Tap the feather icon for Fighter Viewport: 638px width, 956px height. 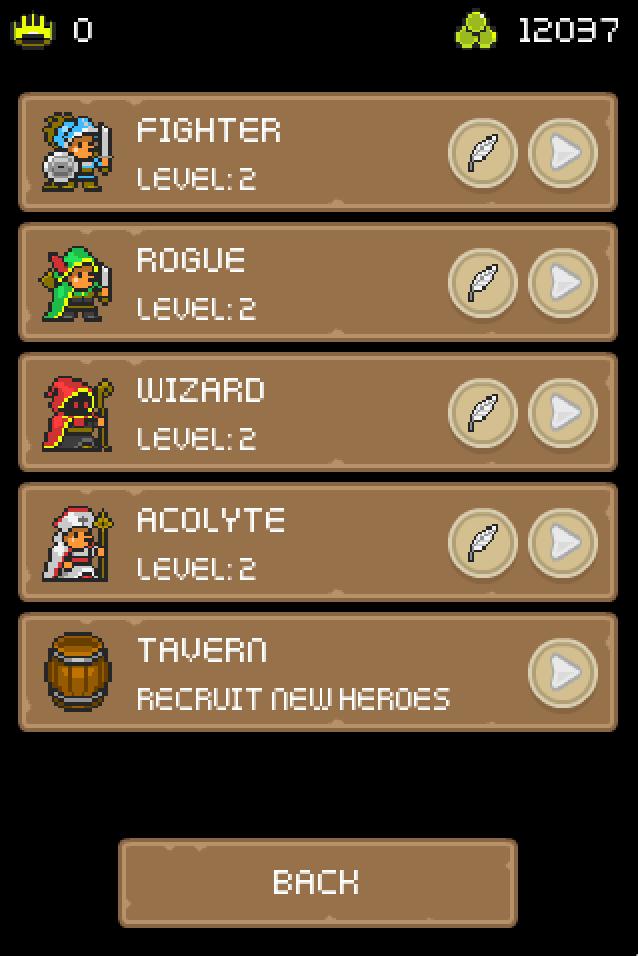click(x=482, y=153)
